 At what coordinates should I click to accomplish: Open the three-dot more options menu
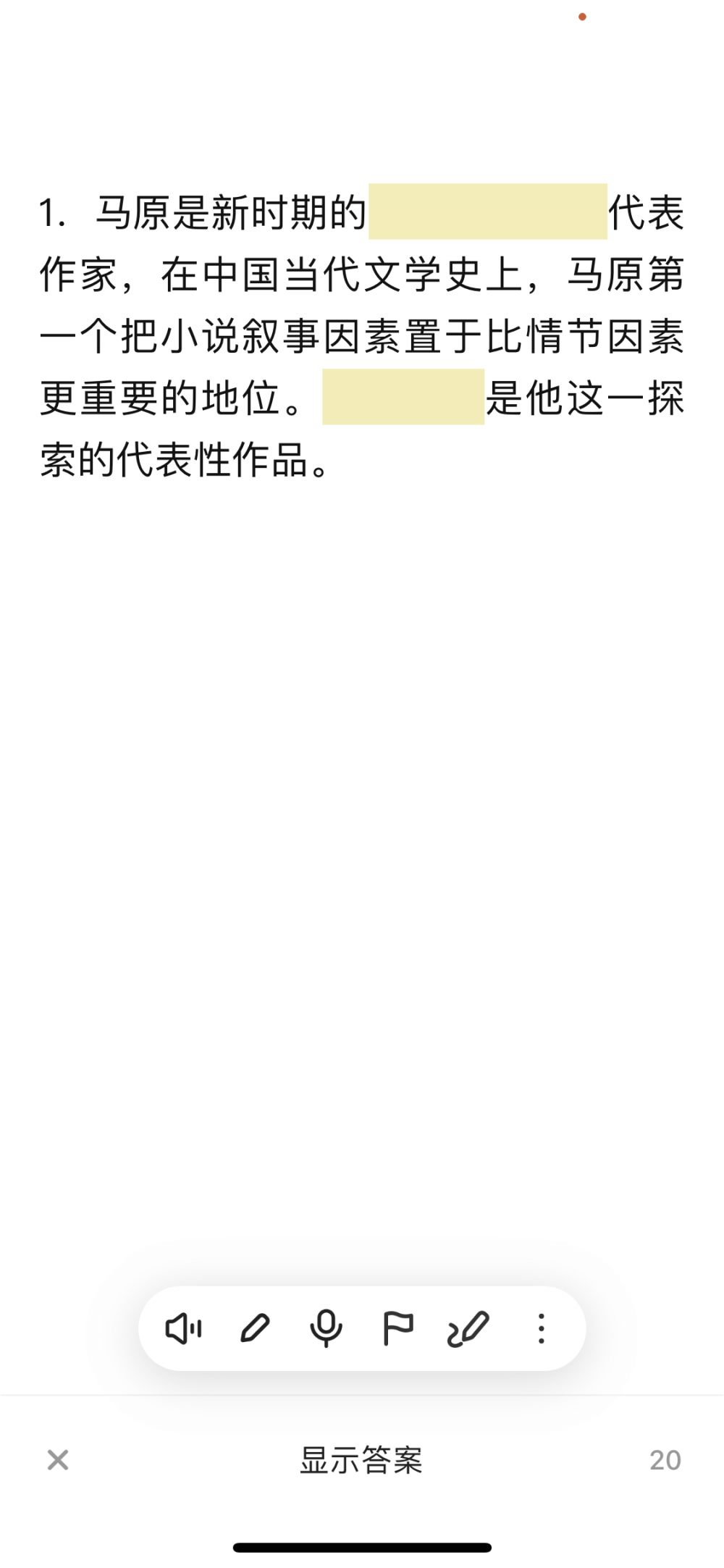[x=541, y=1329]
